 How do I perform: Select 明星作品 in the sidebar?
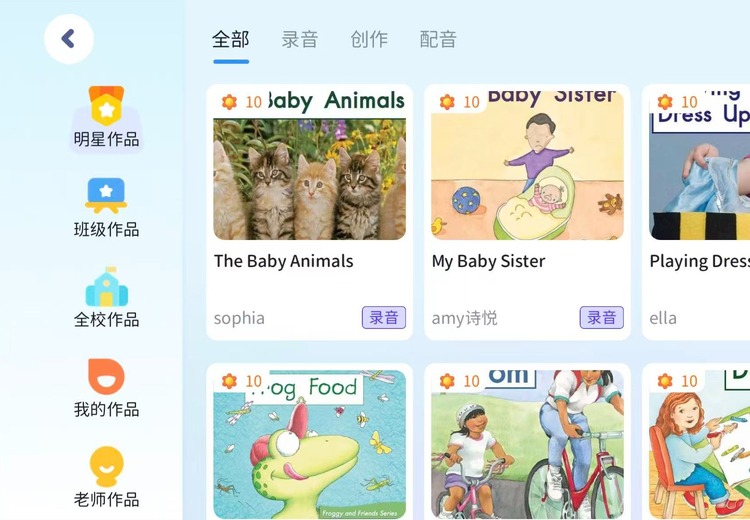pyautogui.click(x=106, y=118)
